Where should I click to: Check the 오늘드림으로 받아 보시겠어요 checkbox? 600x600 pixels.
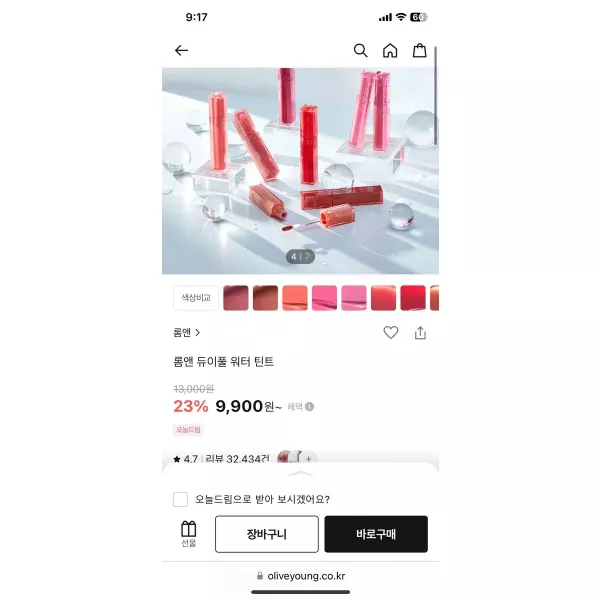180,499
